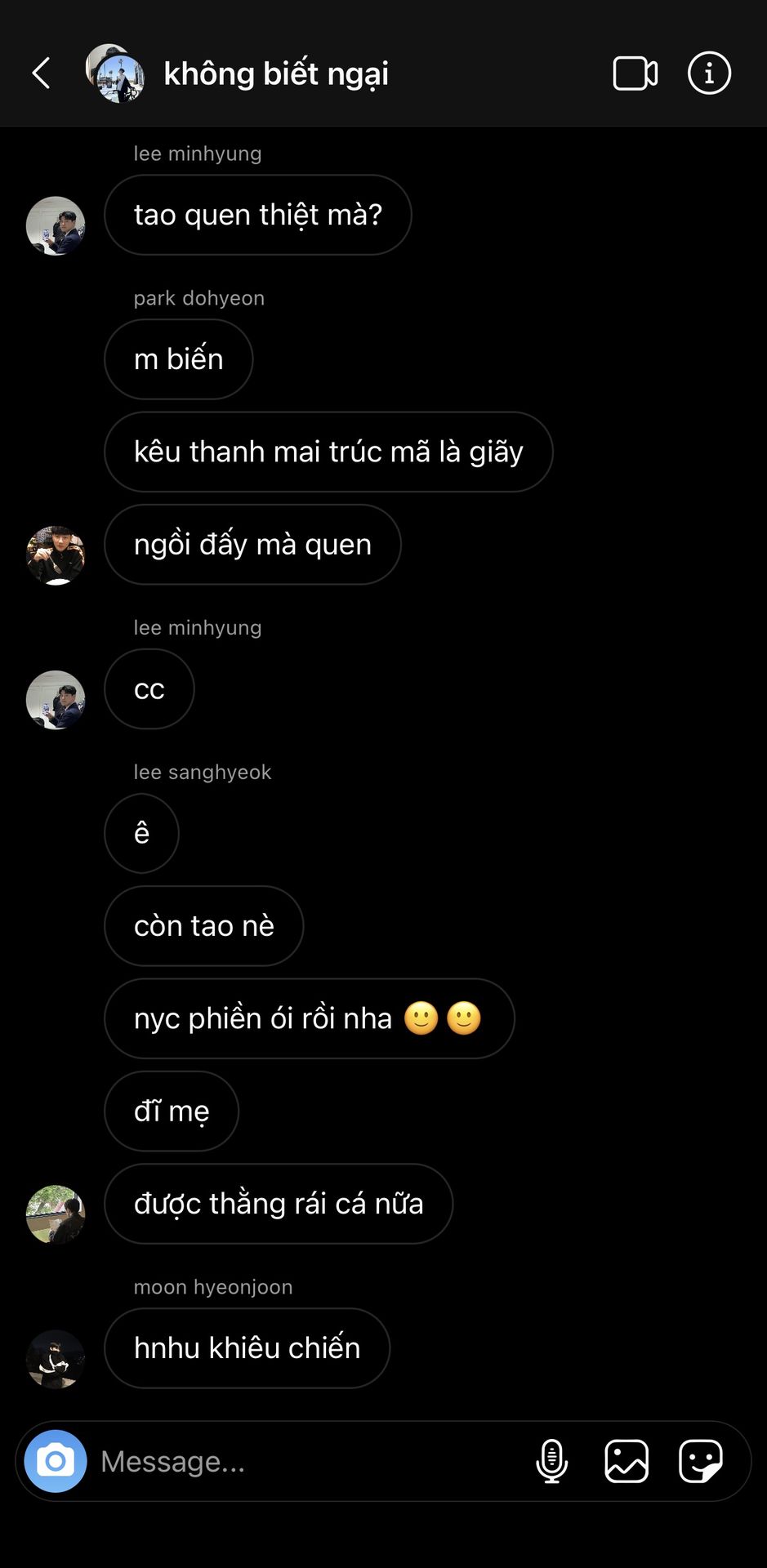767x1568 pixels.
Task: View lee minhyung's avatar beside "cc"
Action: pyautogui.click(x=56, y=700)
